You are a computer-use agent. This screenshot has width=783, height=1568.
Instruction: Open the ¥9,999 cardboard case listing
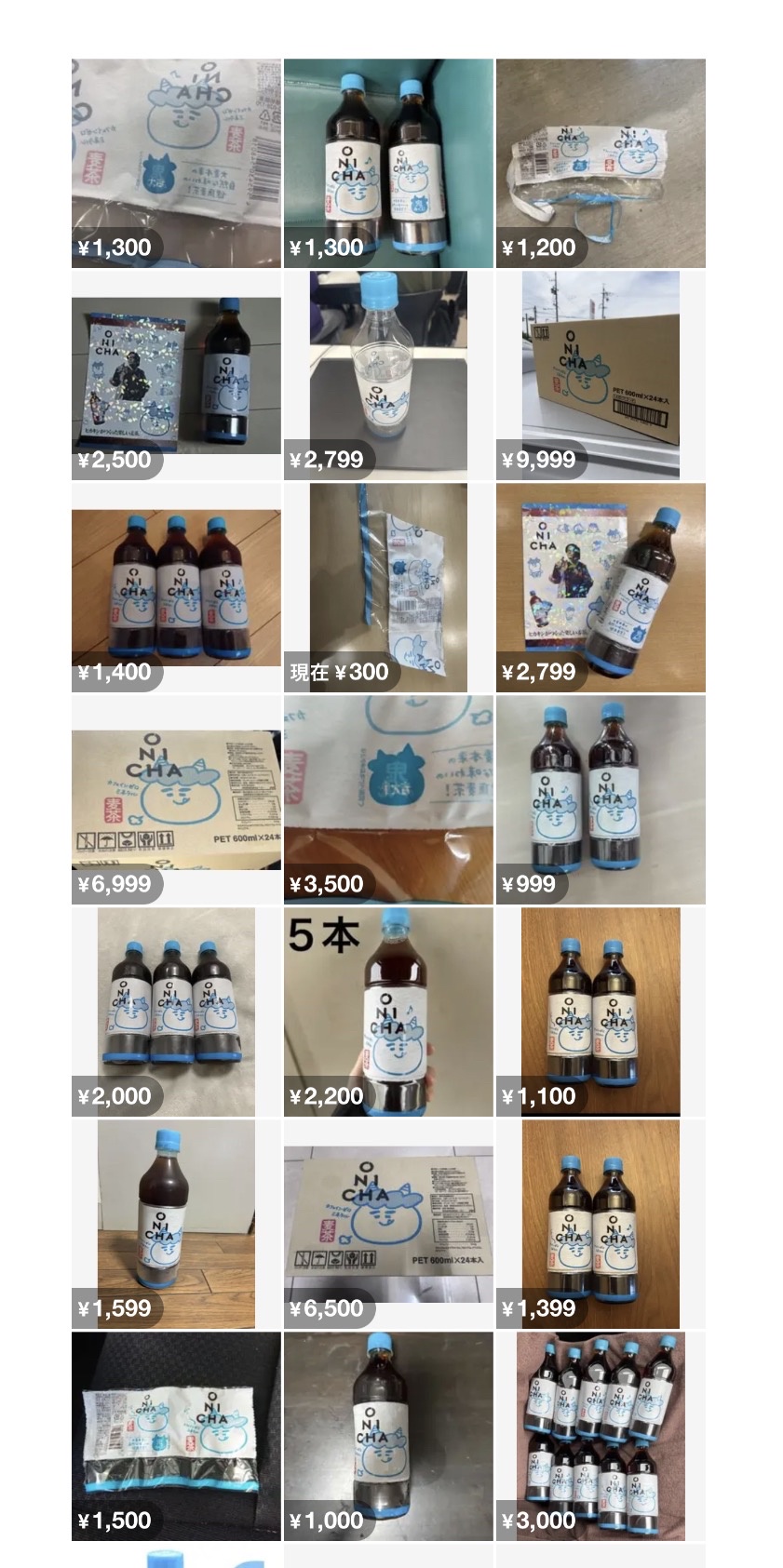coord(601,375)
